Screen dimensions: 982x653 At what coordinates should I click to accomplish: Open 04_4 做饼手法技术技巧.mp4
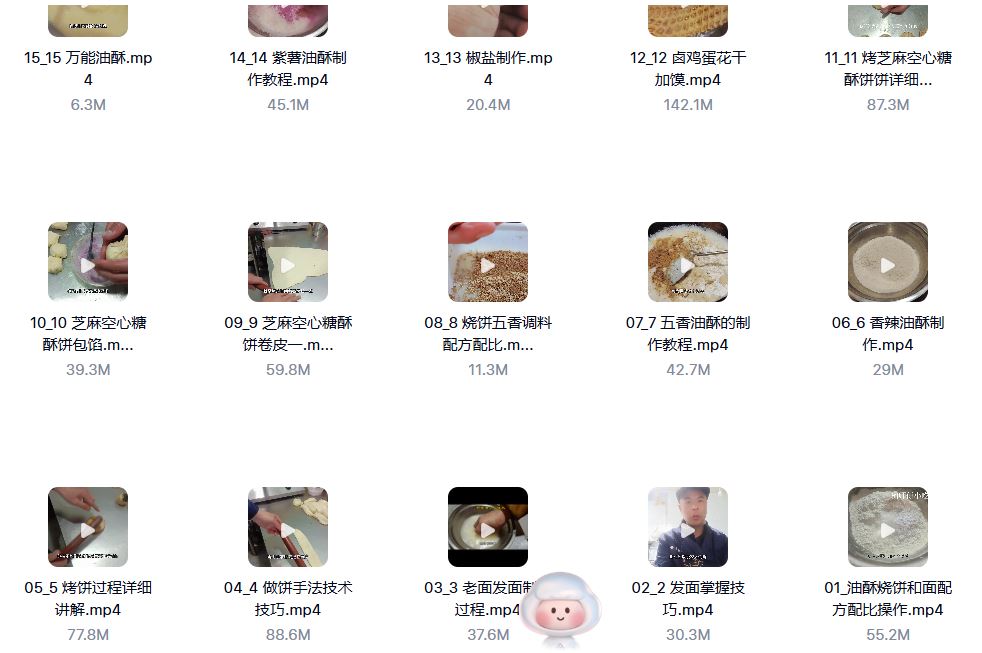[x=288, y=527]
